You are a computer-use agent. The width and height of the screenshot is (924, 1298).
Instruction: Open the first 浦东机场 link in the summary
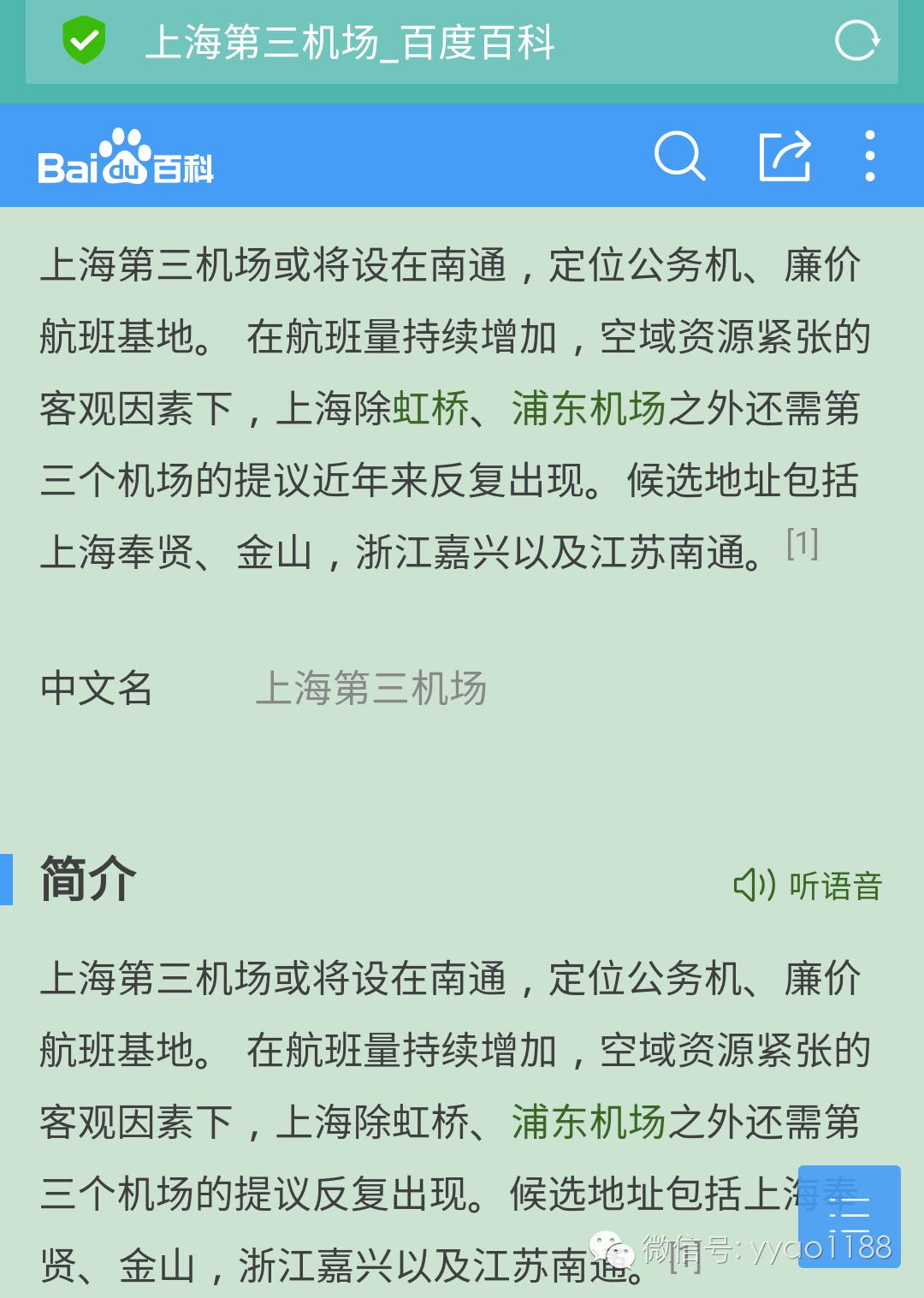589,409
